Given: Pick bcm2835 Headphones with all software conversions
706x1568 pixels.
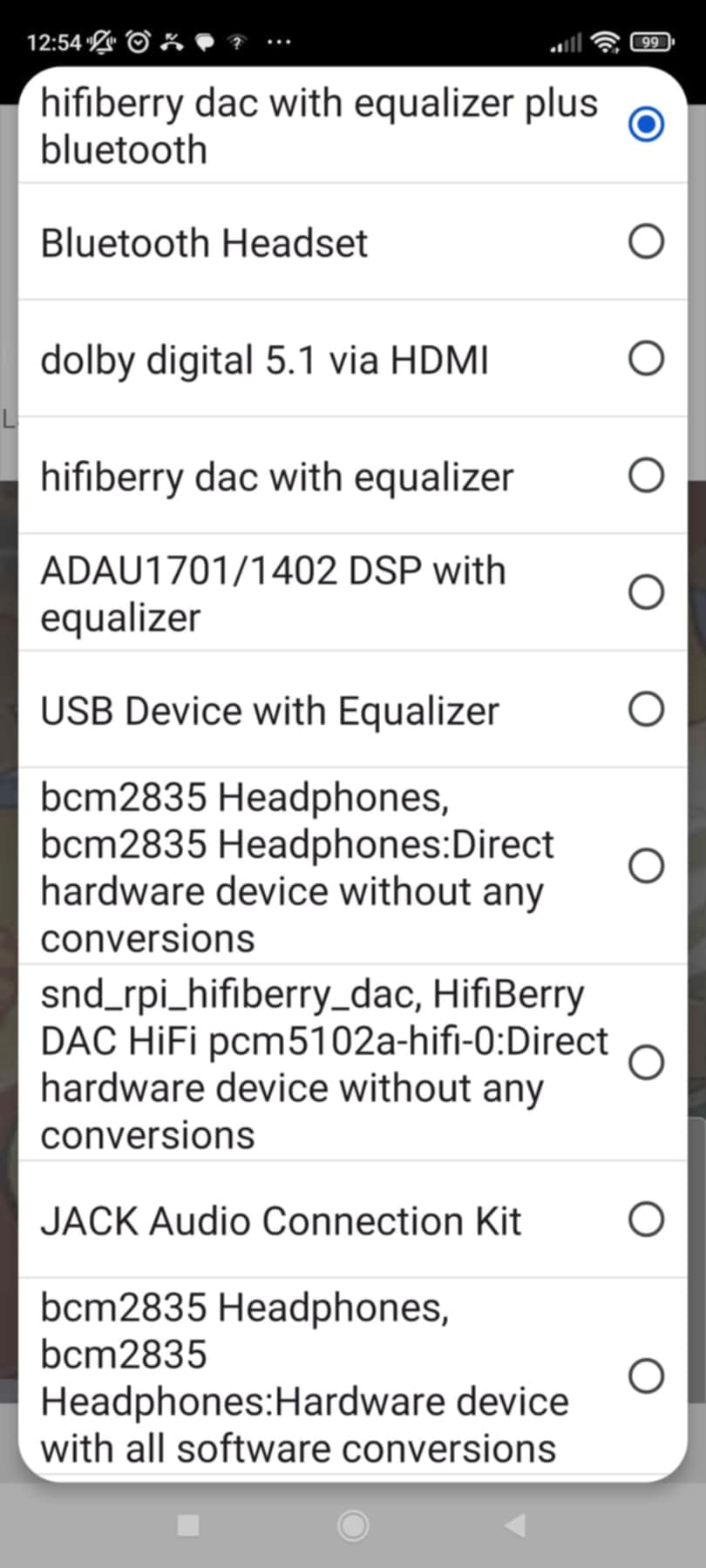Looking at the screenshot, I should click(352, 1376).
